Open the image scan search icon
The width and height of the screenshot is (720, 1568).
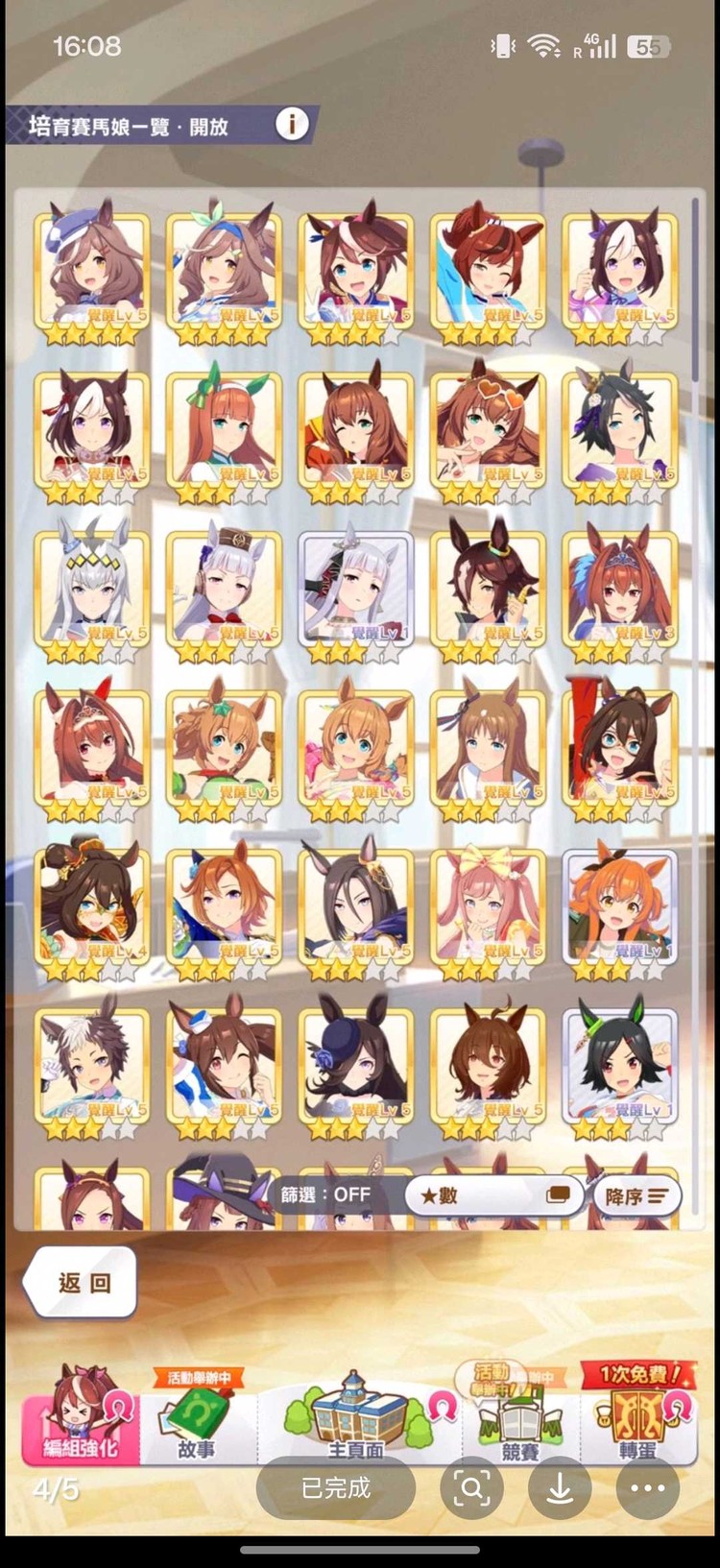click(x=471, y=1488)
